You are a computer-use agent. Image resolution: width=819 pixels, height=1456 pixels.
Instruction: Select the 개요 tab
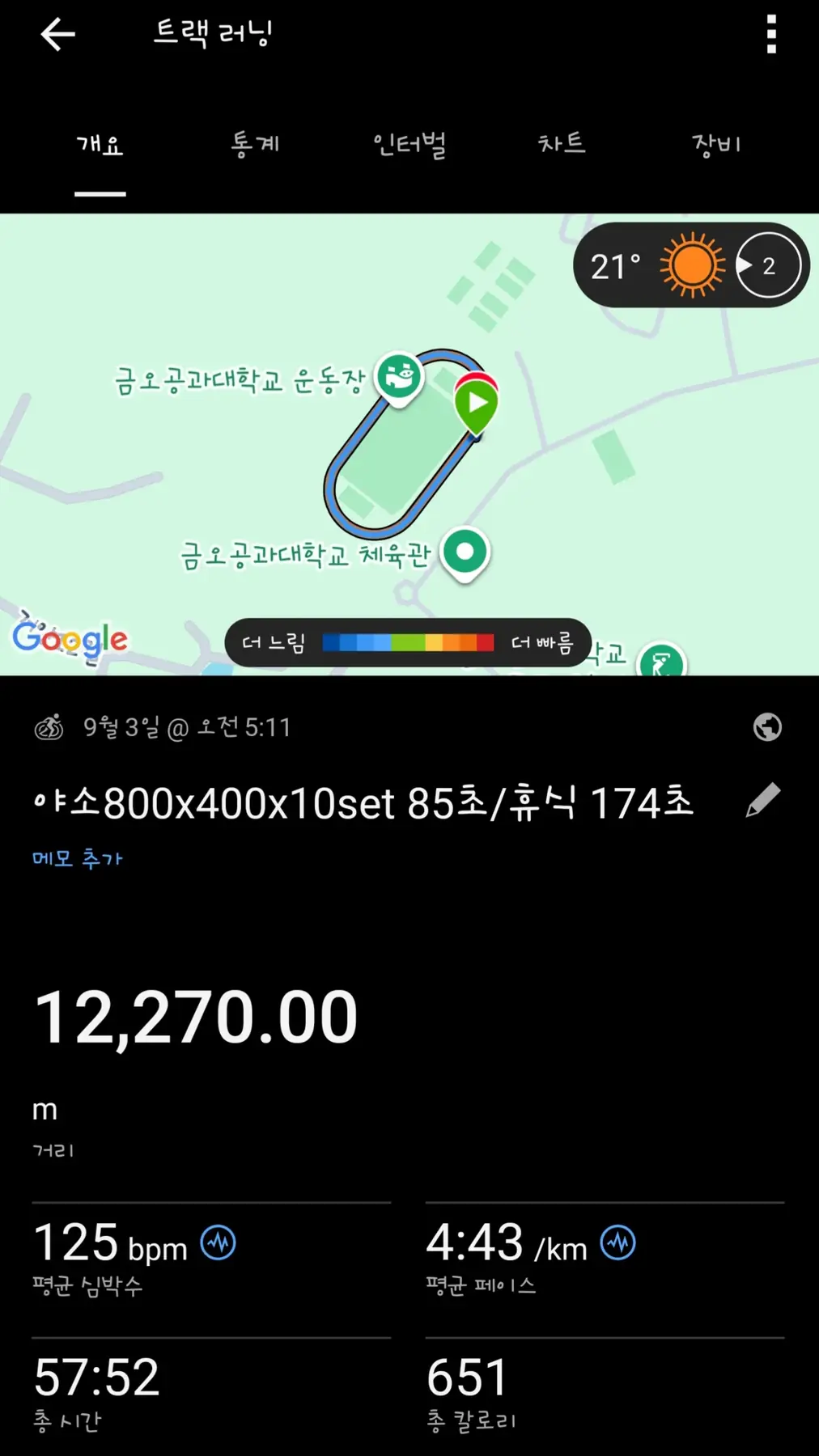pos(100,145)
